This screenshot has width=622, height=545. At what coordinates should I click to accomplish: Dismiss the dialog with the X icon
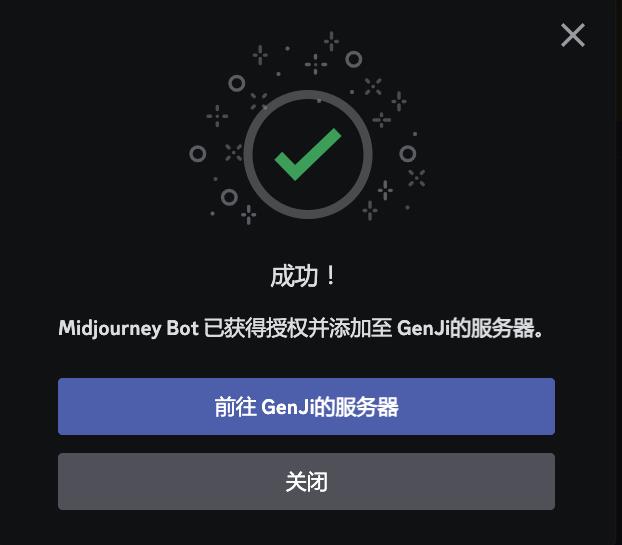pyautogui.click(x=573, y=35)
